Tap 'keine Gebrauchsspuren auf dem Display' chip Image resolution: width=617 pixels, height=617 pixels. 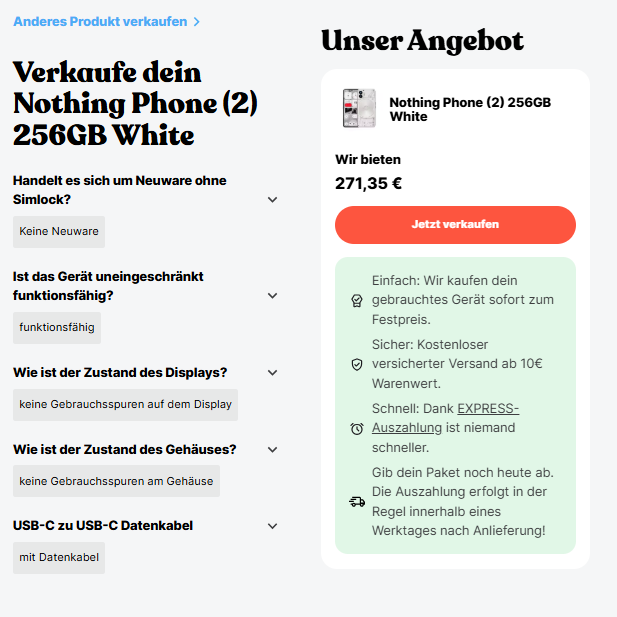(x=125, y=404)
